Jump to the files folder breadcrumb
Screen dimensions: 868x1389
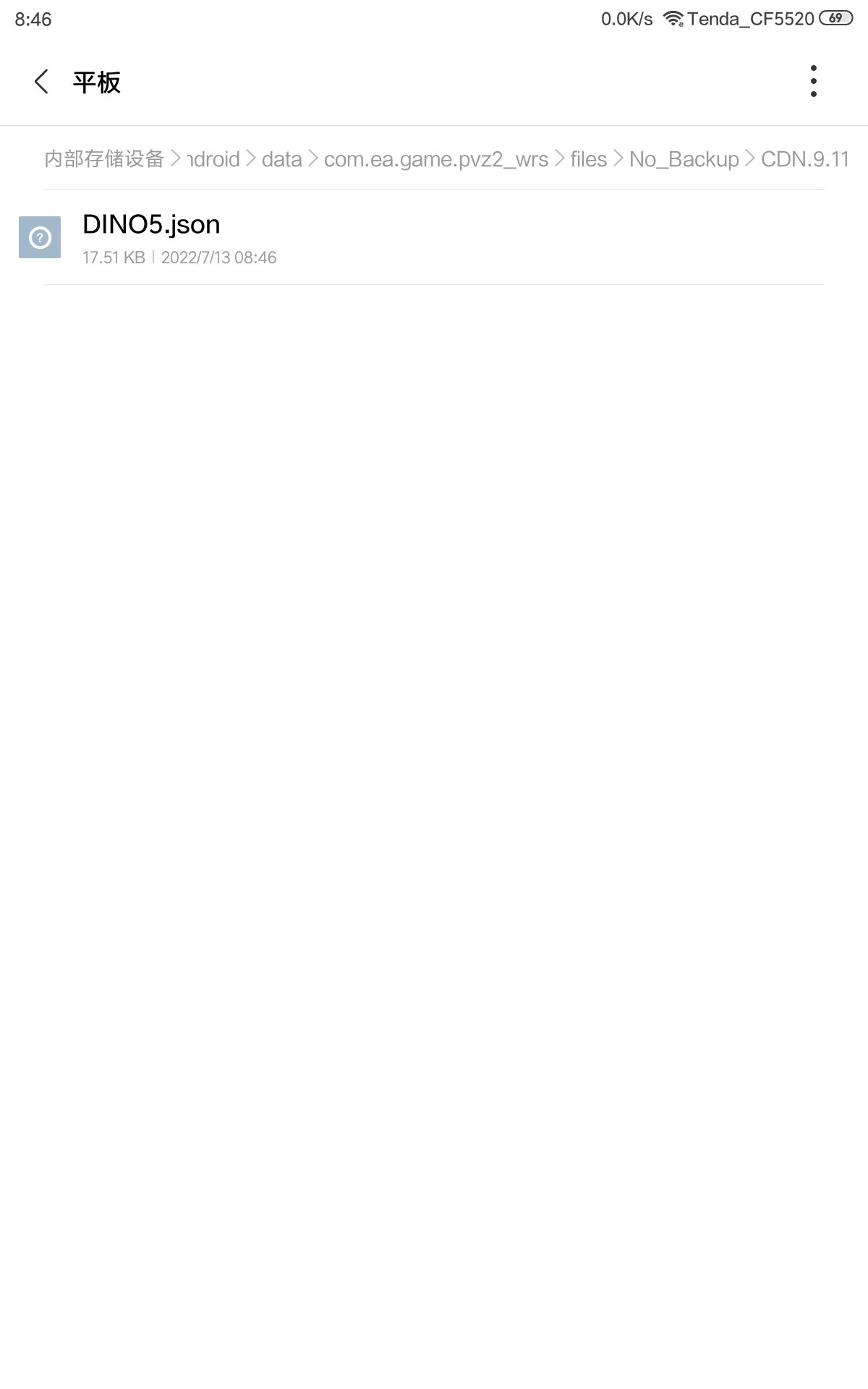tap(588, 159)
